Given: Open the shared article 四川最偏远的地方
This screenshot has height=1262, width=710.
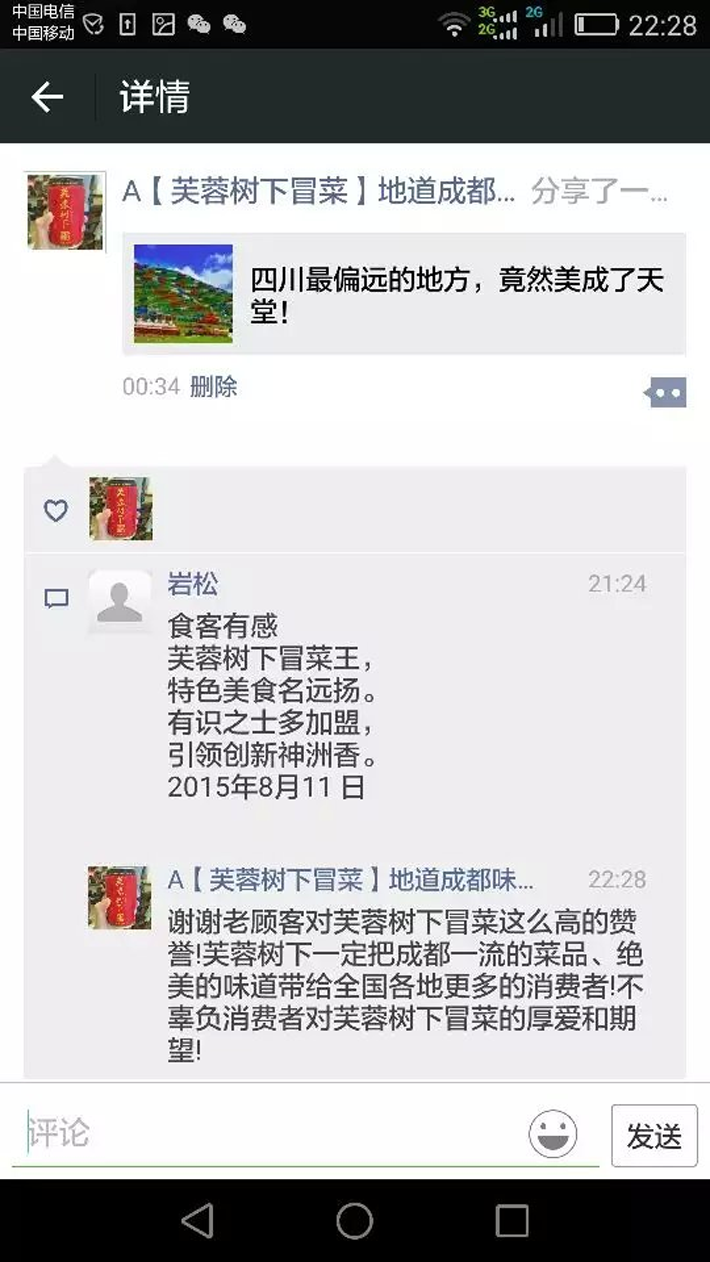Looking at the screenshot, I should (404, 295).
